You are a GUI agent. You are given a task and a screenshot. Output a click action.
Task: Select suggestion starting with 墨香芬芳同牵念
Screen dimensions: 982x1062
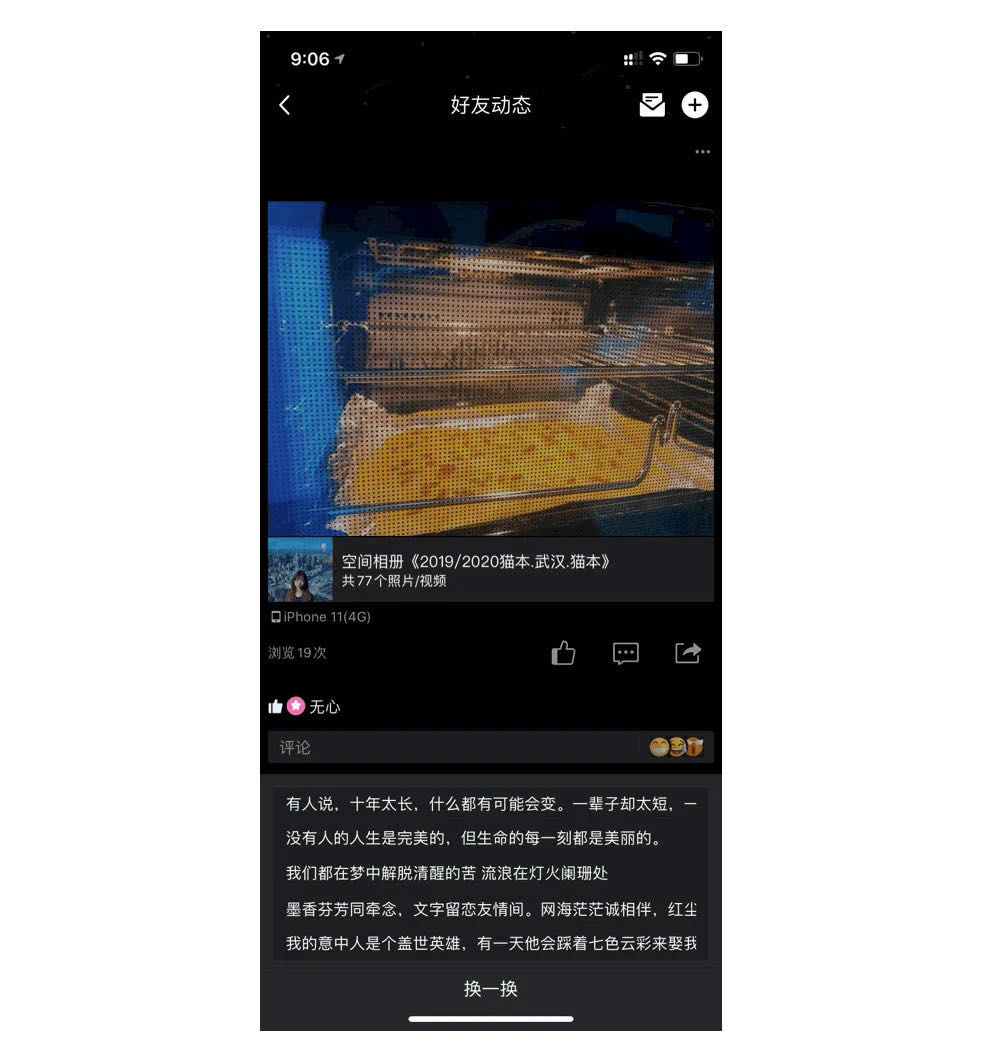pos(490,908)
